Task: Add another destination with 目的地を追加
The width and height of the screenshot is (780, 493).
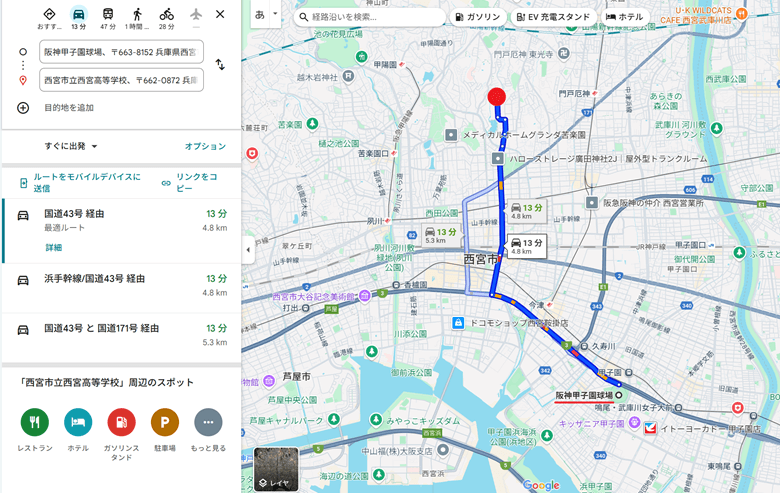Action: (x=68, y=107)
